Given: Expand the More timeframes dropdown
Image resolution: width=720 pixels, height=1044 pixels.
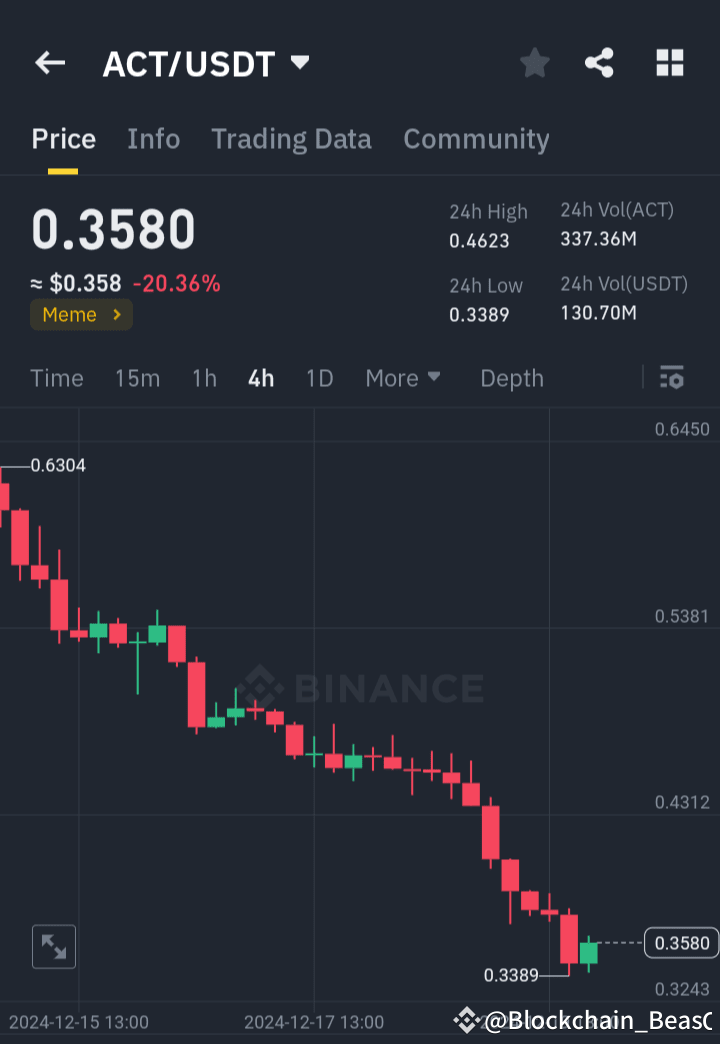Looking at the screenshot, I should coord(402,378).
